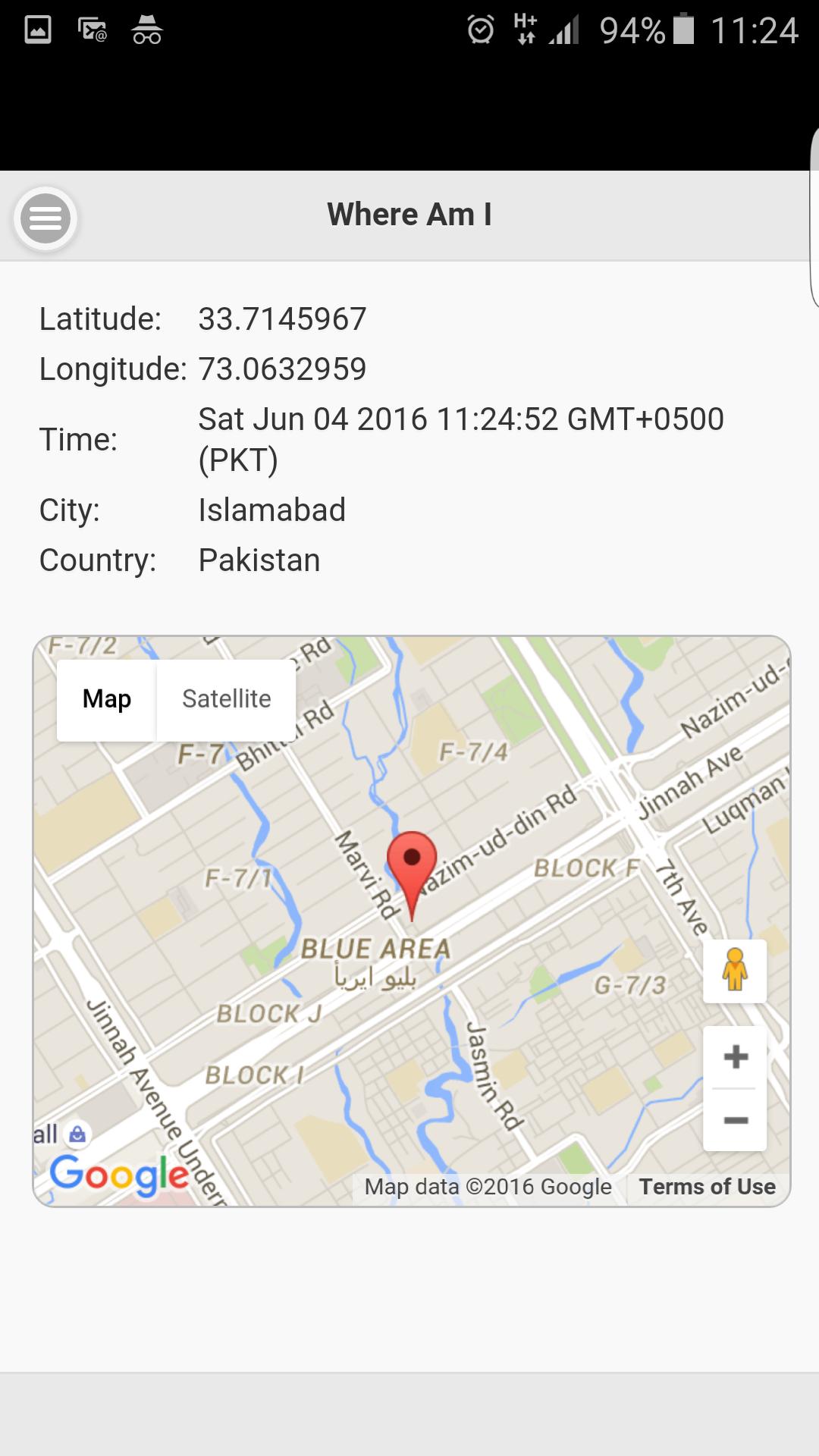Click the Map data ©2016 Google label
The width and height of the screenshot is (819, 1456).
pyautogui.click(x=488, y=1186)
